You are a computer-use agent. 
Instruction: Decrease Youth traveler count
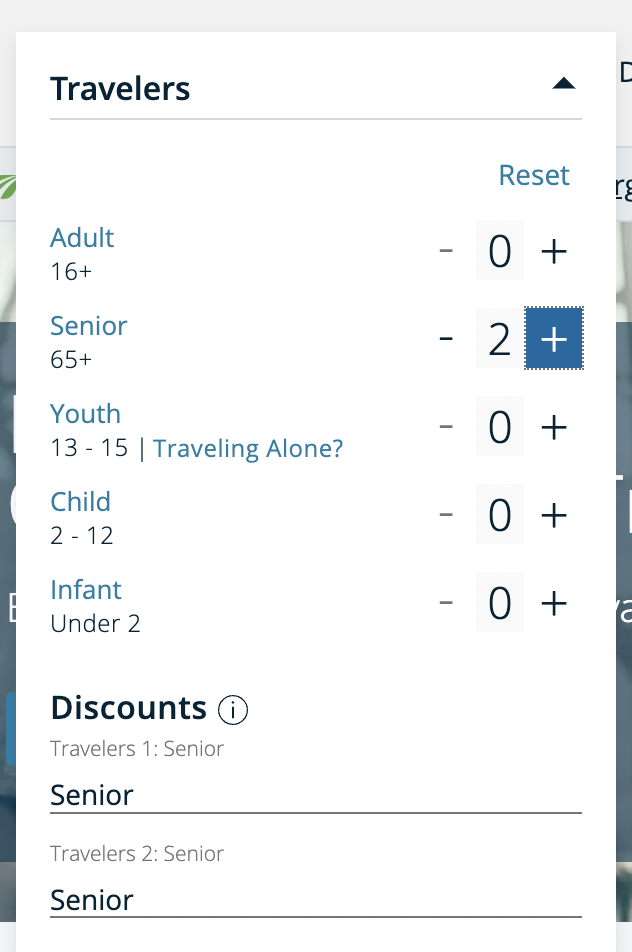[446, 428]
